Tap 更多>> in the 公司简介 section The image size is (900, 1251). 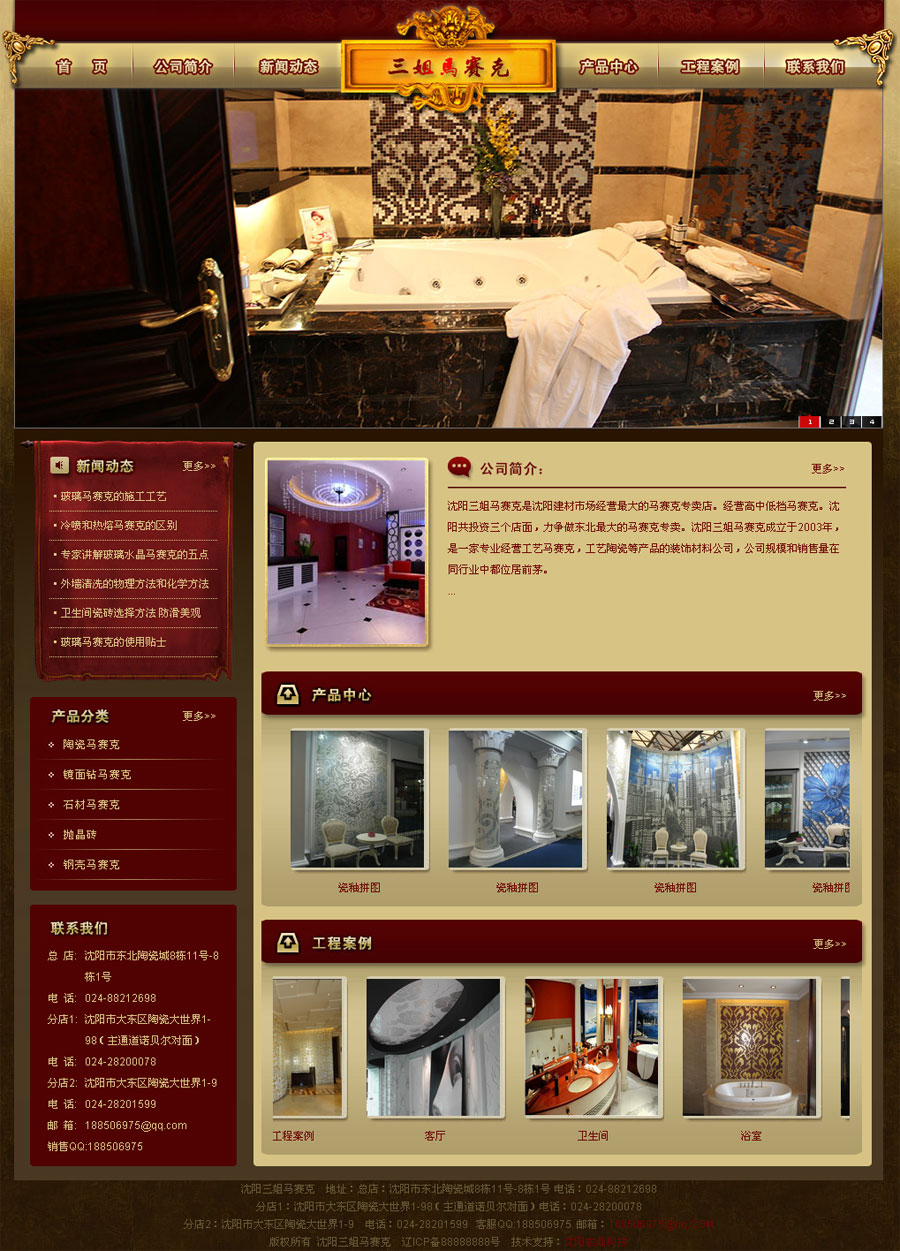tap(827, 469)
